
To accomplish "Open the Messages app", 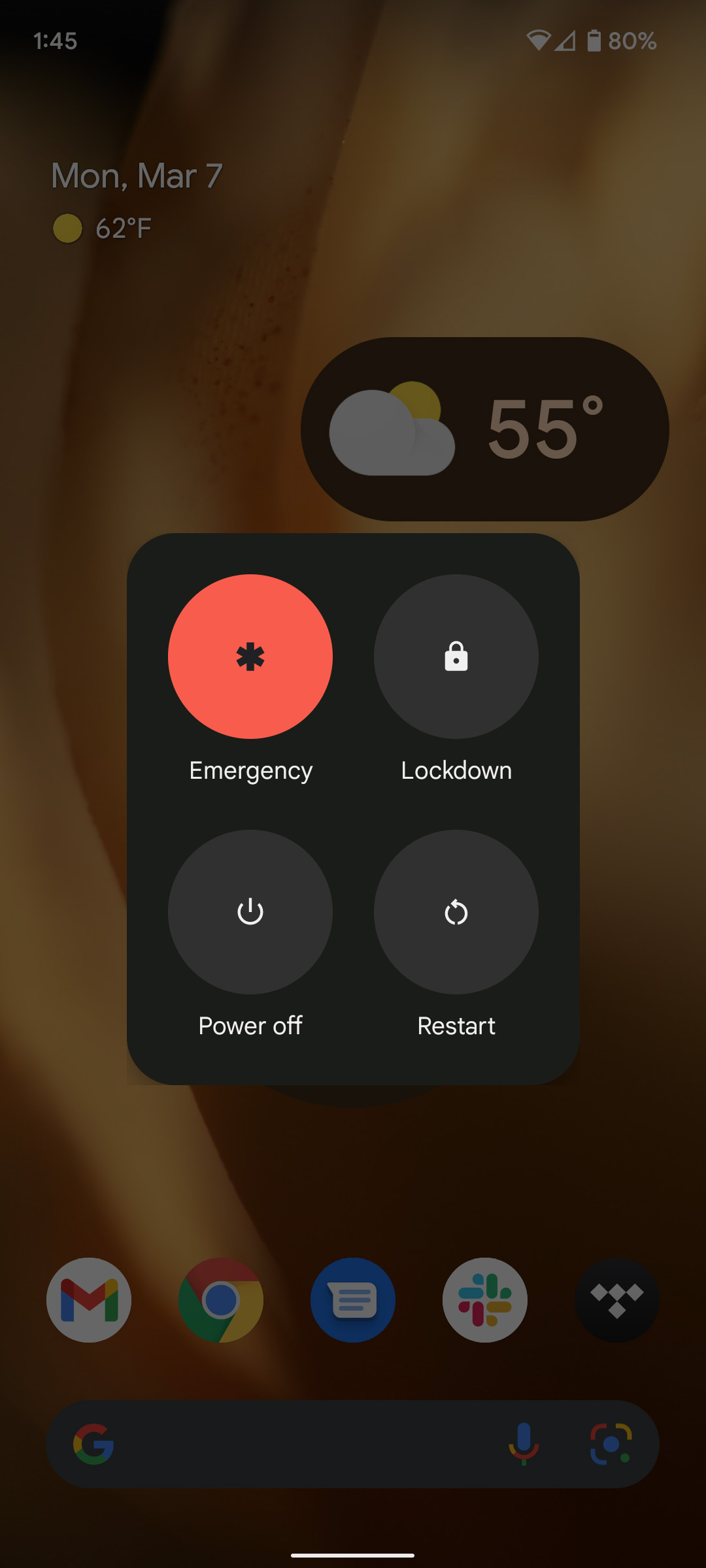I will click(352, 1301).
